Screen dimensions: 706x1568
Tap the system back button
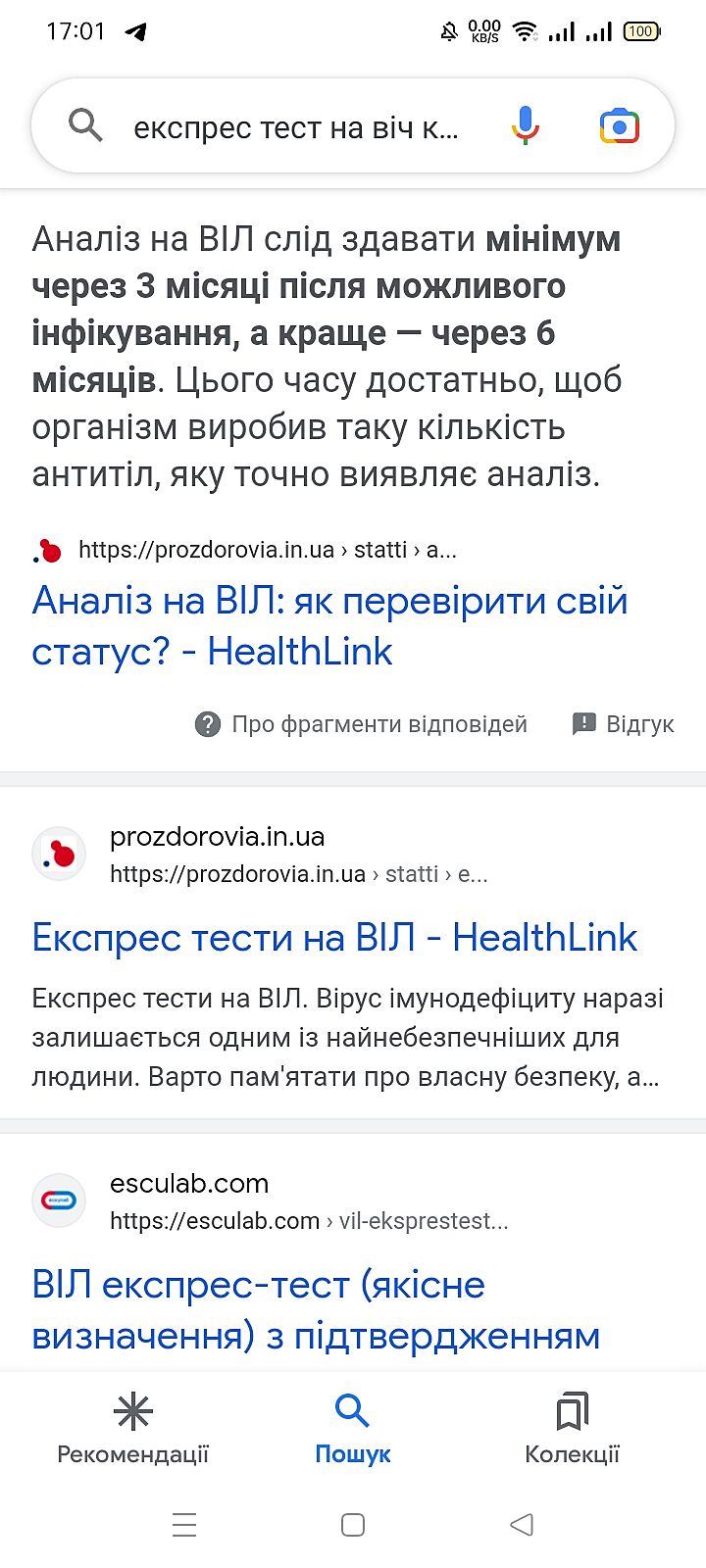[522, 1524]
